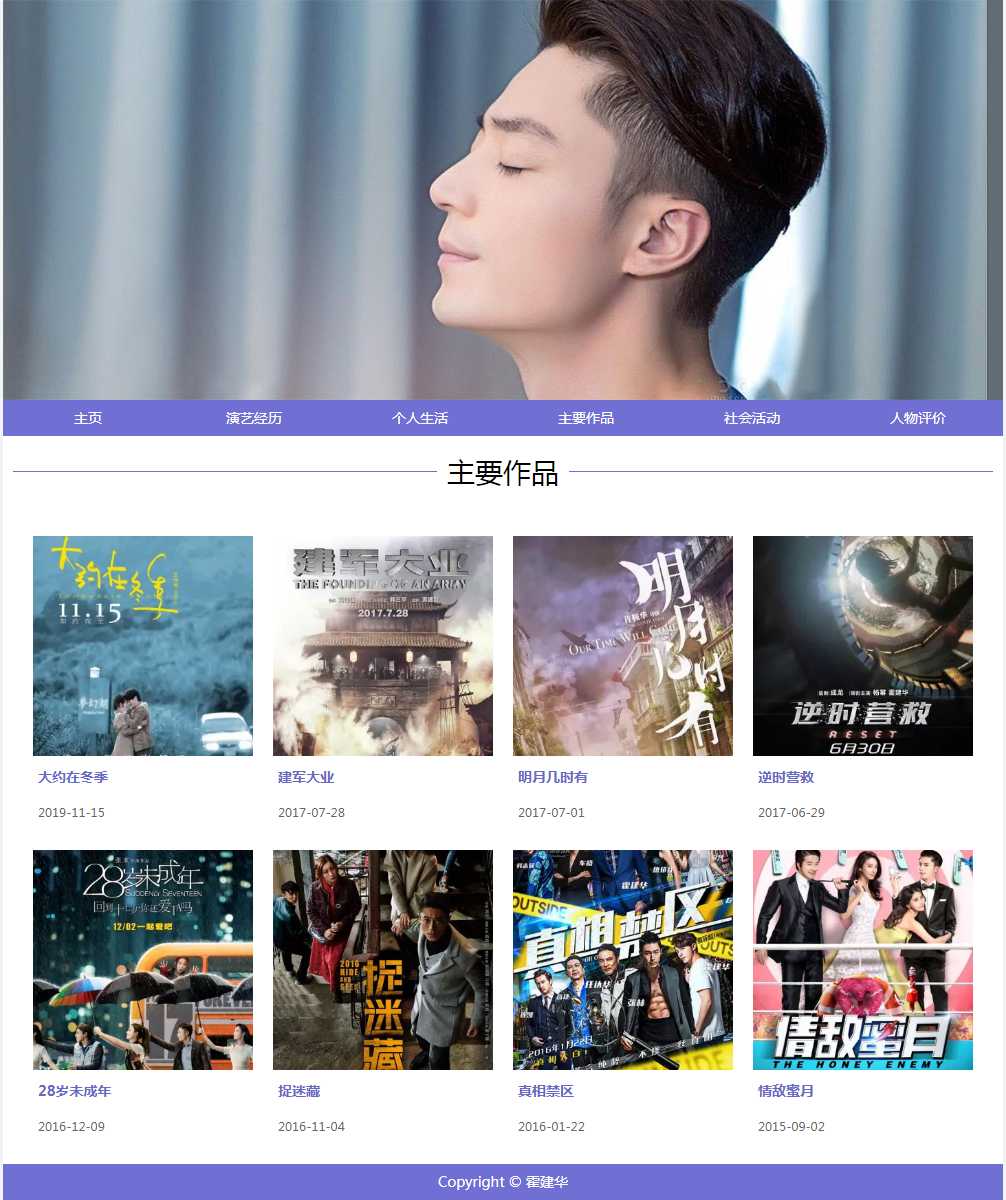Open 社会活动 from the navigation

click(752, 418)
